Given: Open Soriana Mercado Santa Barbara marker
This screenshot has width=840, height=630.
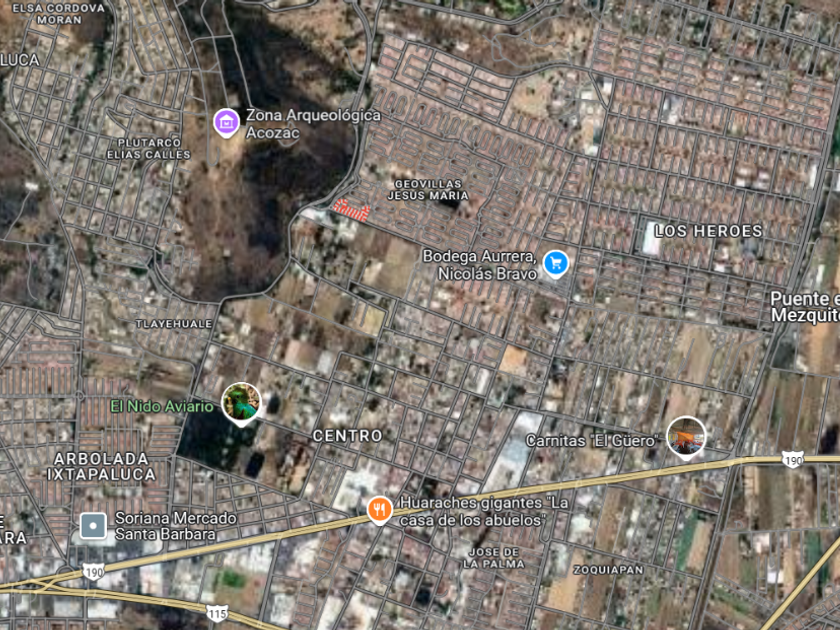Looking at the screenshot, I should point(93,525).
